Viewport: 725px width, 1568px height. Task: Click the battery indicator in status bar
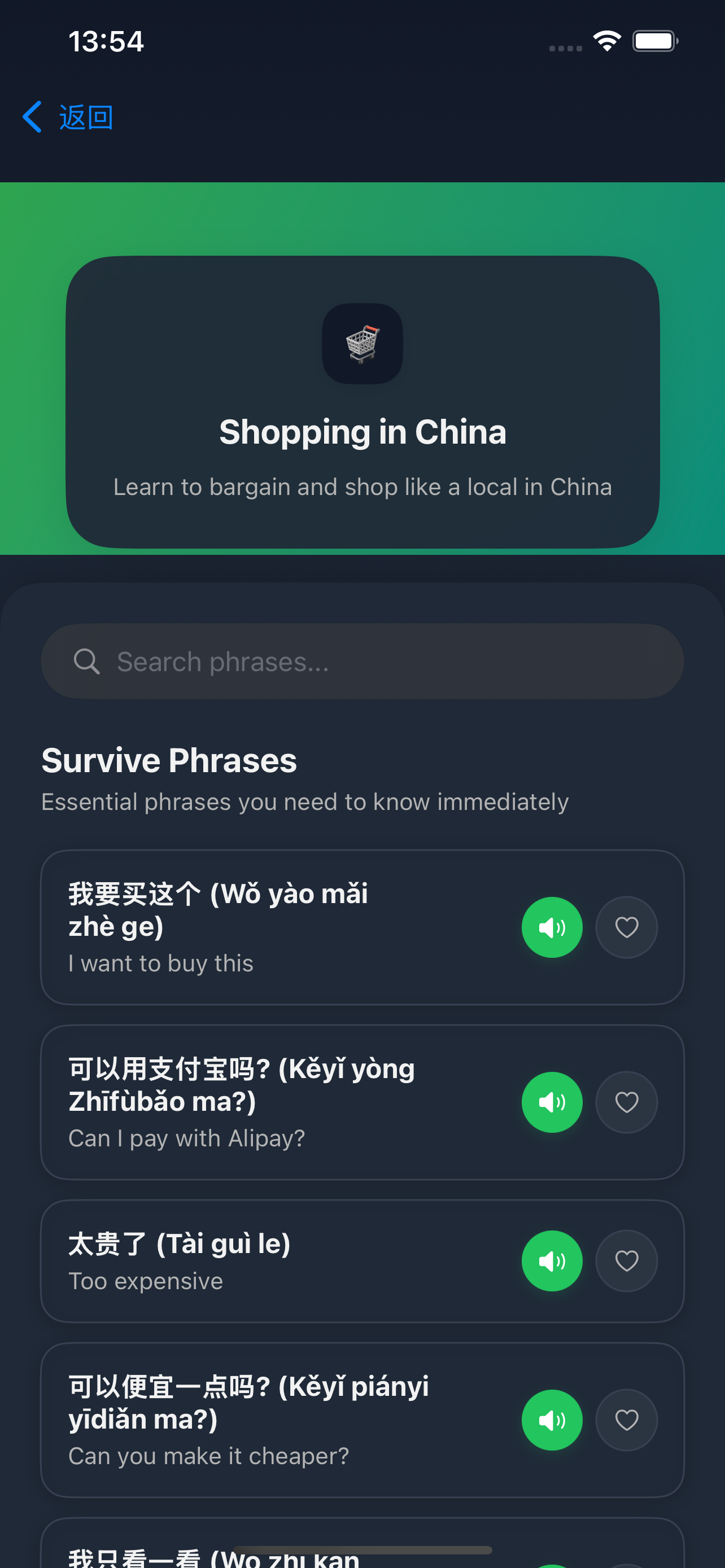click(x=654, y=39)
